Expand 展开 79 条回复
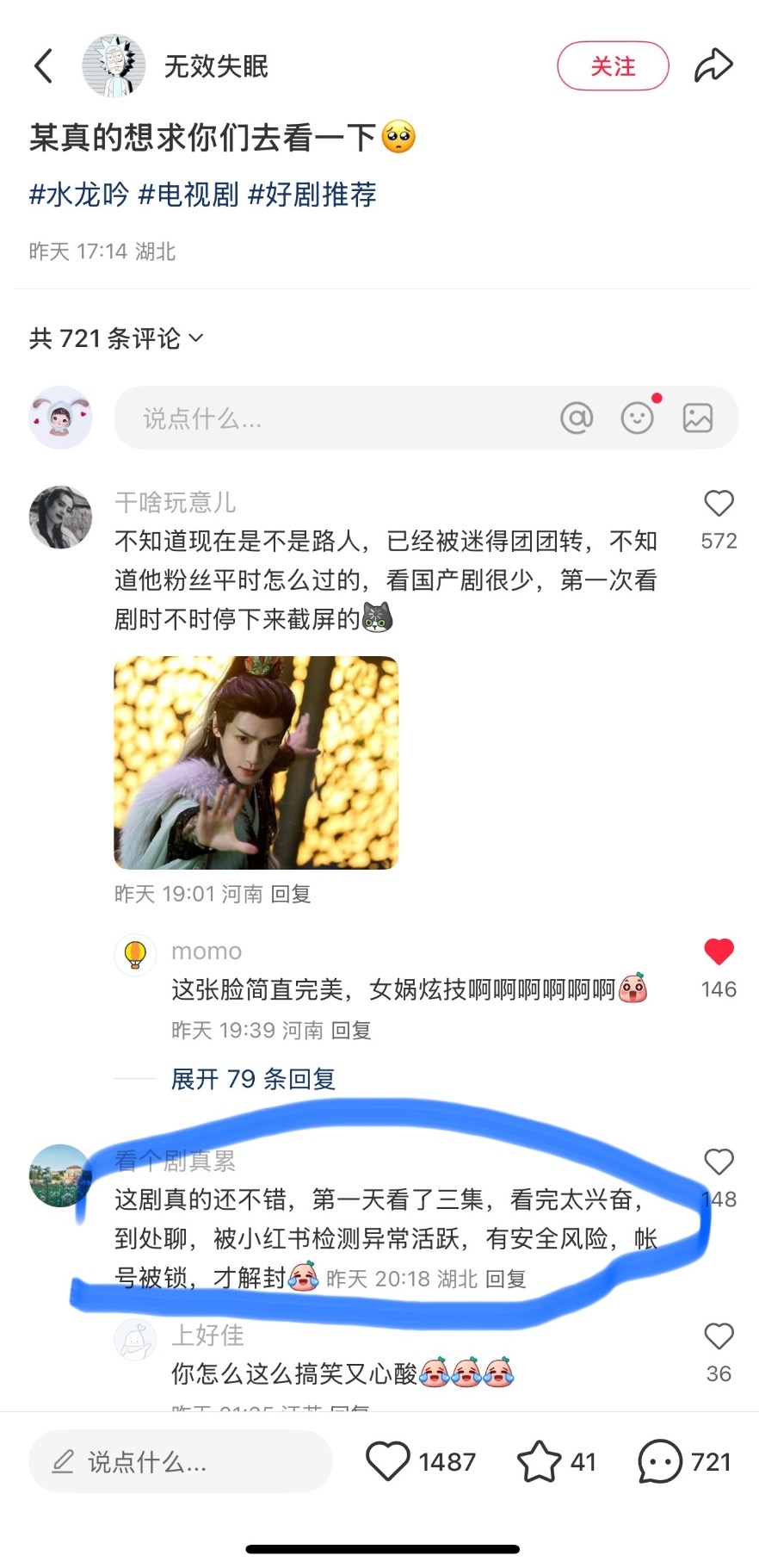This screenshot has height=1568, width=759. [x=253, y=1079]
